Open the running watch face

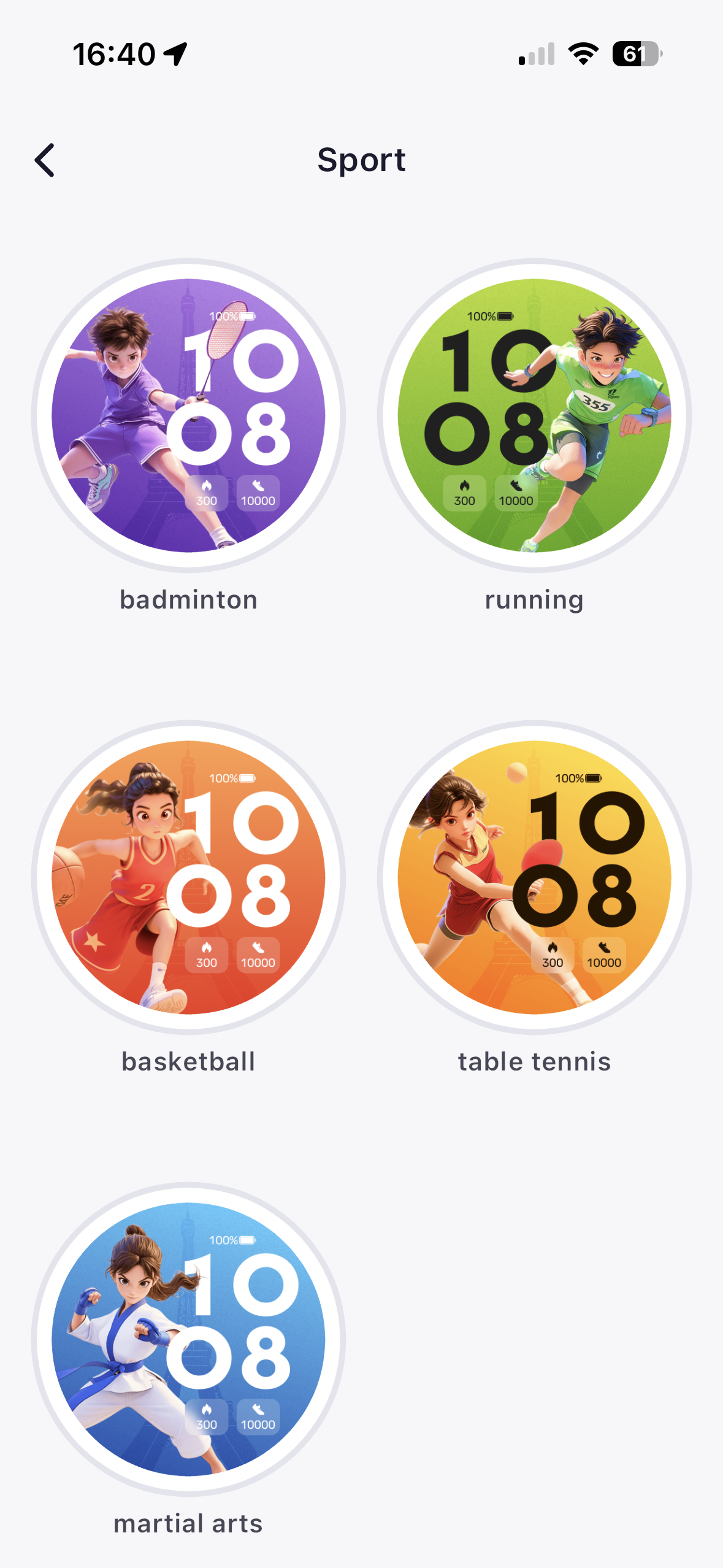coord(534,415)
